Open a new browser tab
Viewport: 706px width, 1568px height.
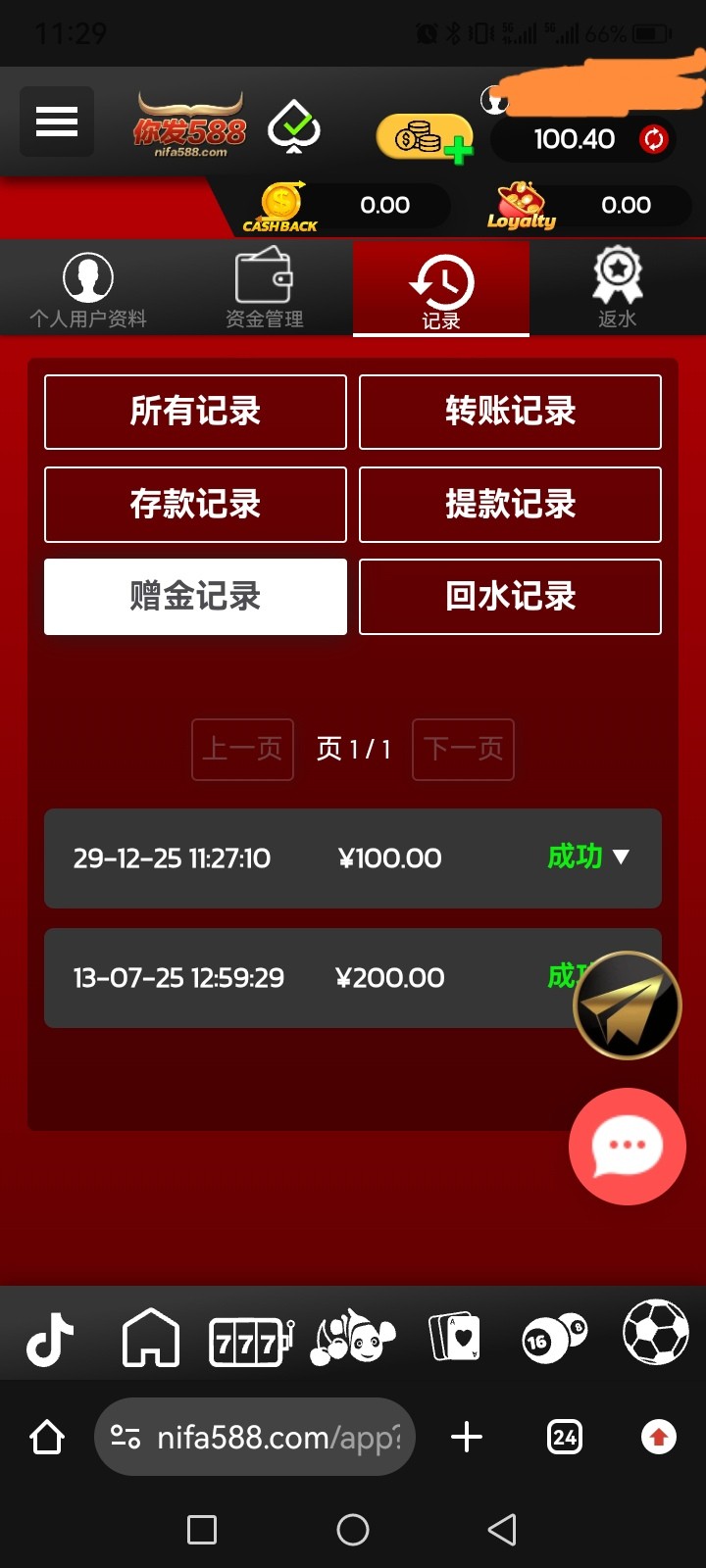pyautogui.click(x=467, y=1438)
